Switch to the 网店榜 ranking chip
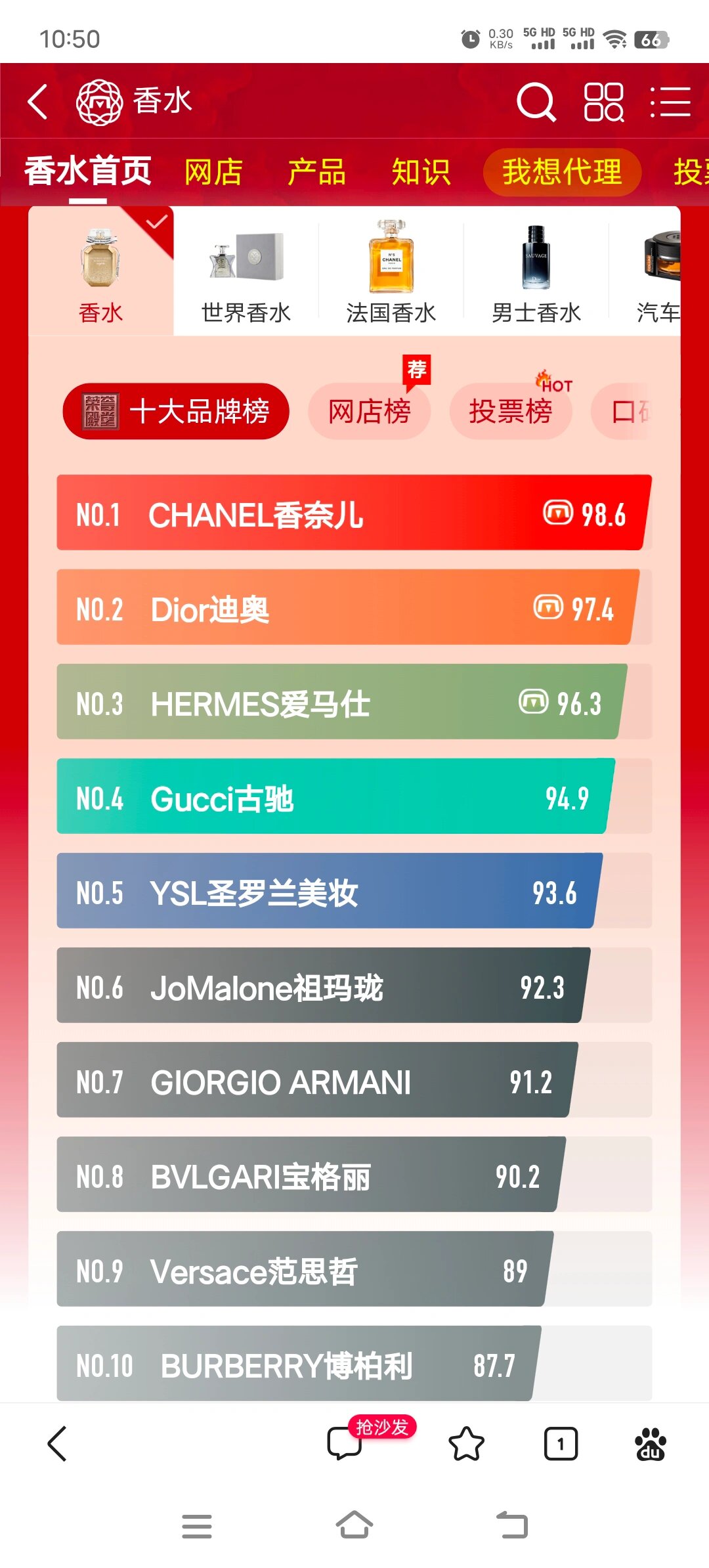 [369, 412]
